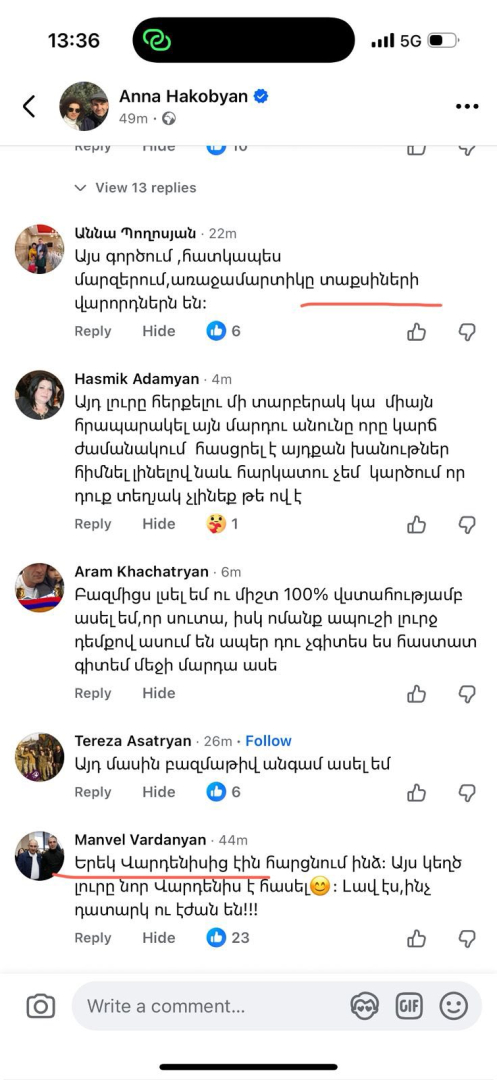Like Aram Khachatryan's comment with thumbs up
Viewport: 497px width, 1080px height.
(x=416, y=694)
